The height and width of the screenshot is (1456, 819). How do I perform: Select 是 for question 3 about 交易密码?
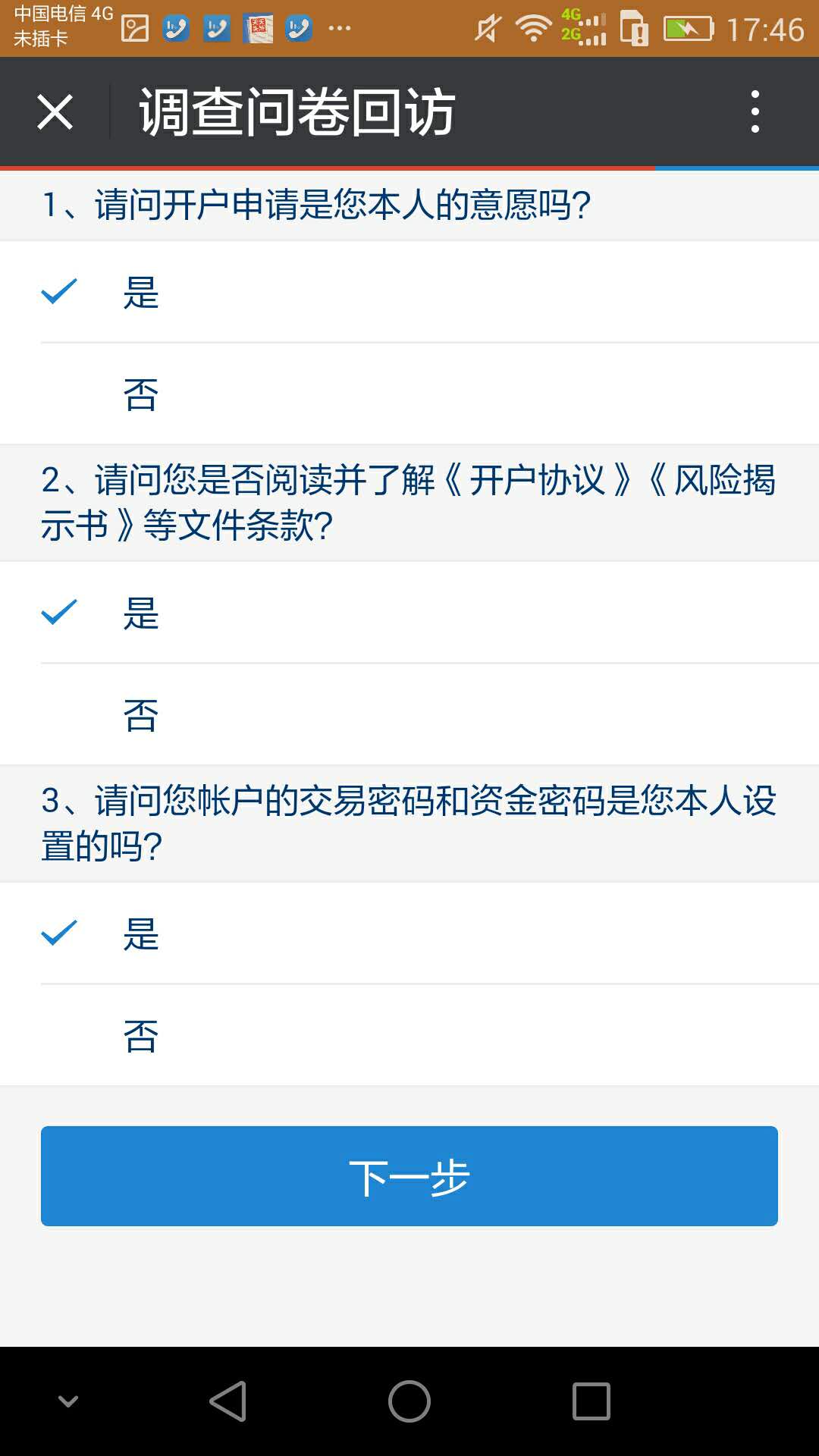[409, 934]
